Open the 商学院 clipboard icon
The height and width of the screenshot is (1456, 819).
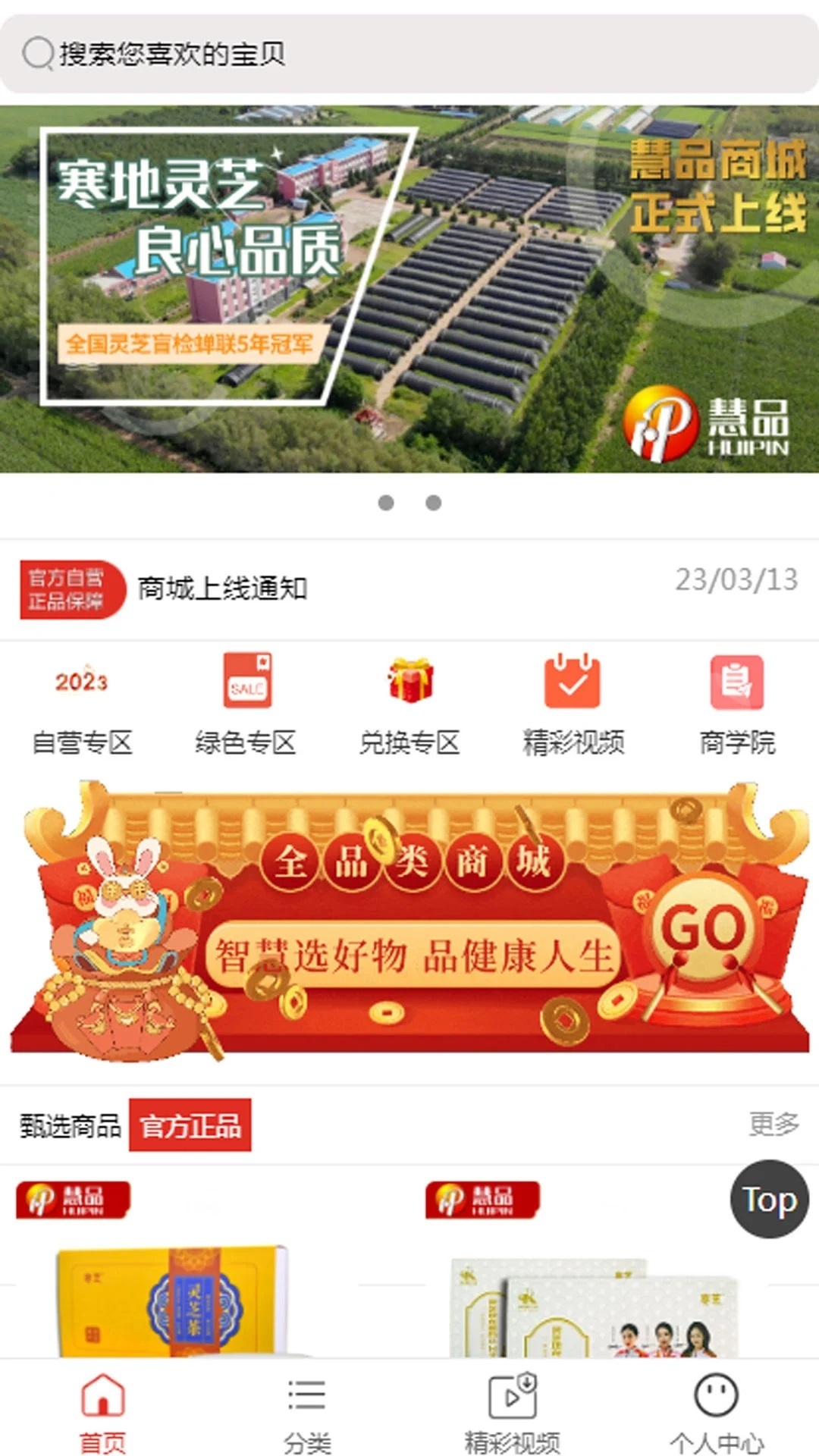click(x=737, y=681)
